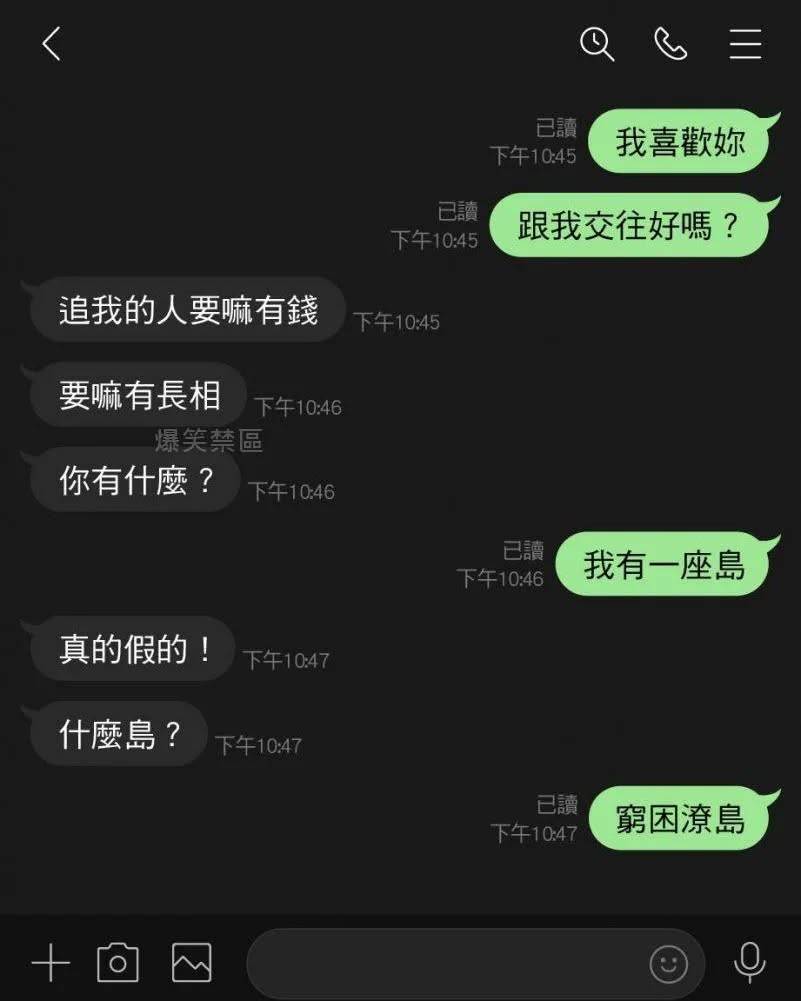Open the plus attachment options
Screen dimensions: 801x1001
click(x=50, y=964)
